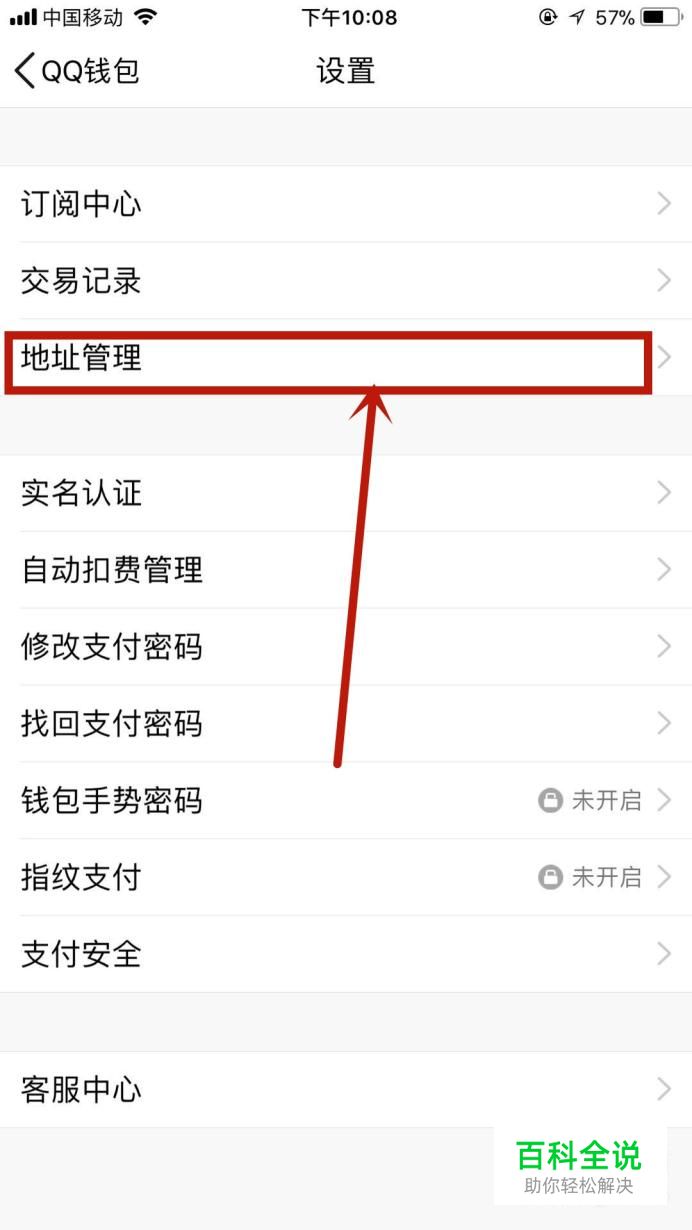Open 实名认证
This screenshot has width=692, height=1230.
point(345,492)
